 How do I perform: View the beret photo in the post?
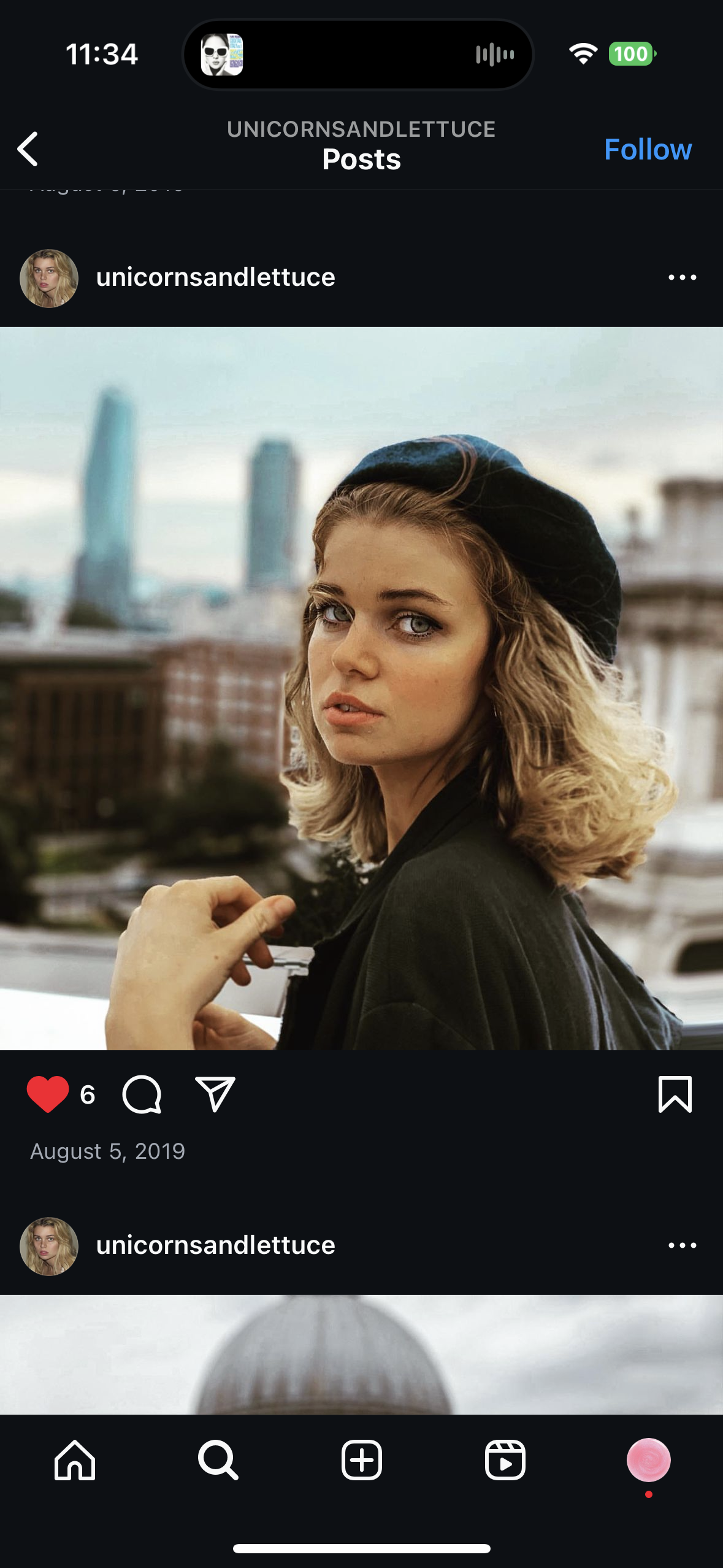click(x=361, y=688)
